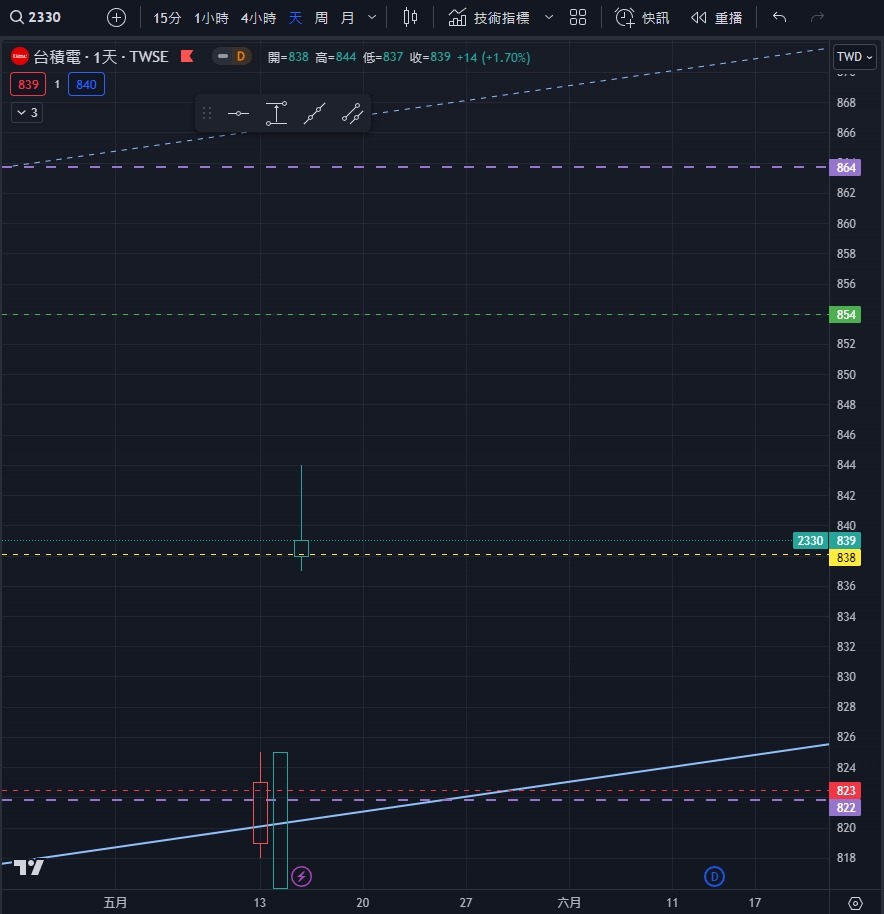
Task: Tap the blue 840 buy price button
Action: (x=86, y=85)
